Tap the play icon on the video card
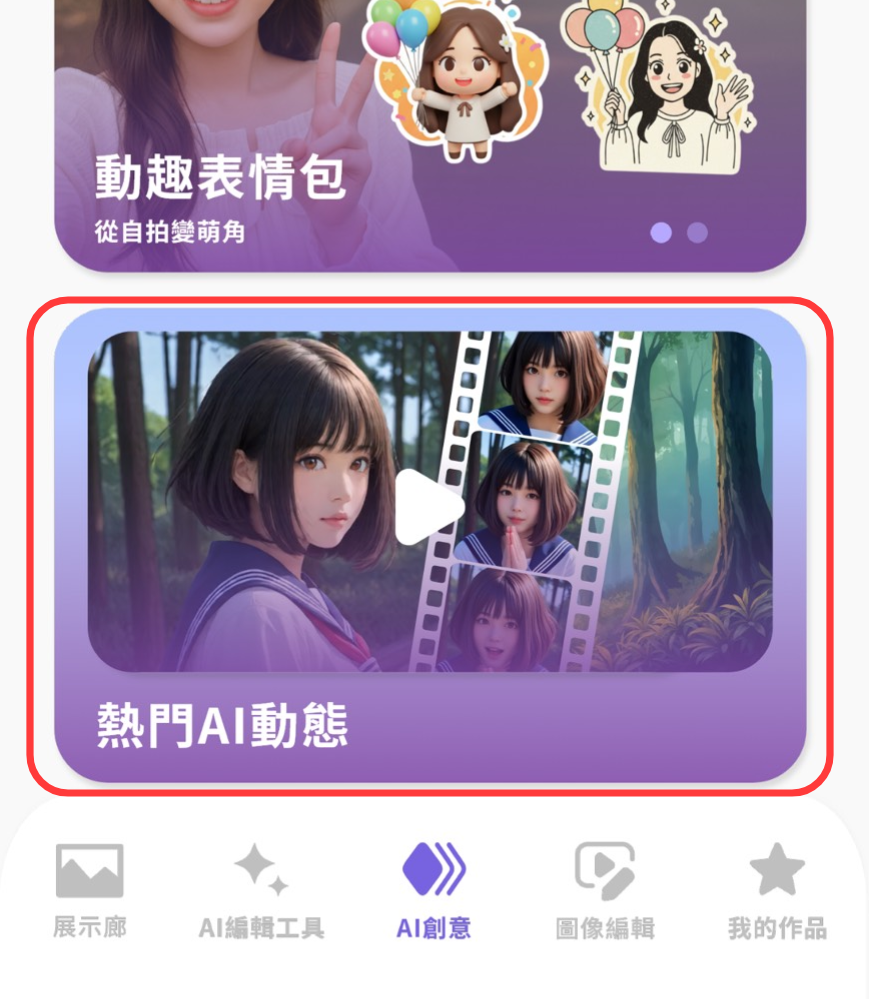 (x=430, y=505)
